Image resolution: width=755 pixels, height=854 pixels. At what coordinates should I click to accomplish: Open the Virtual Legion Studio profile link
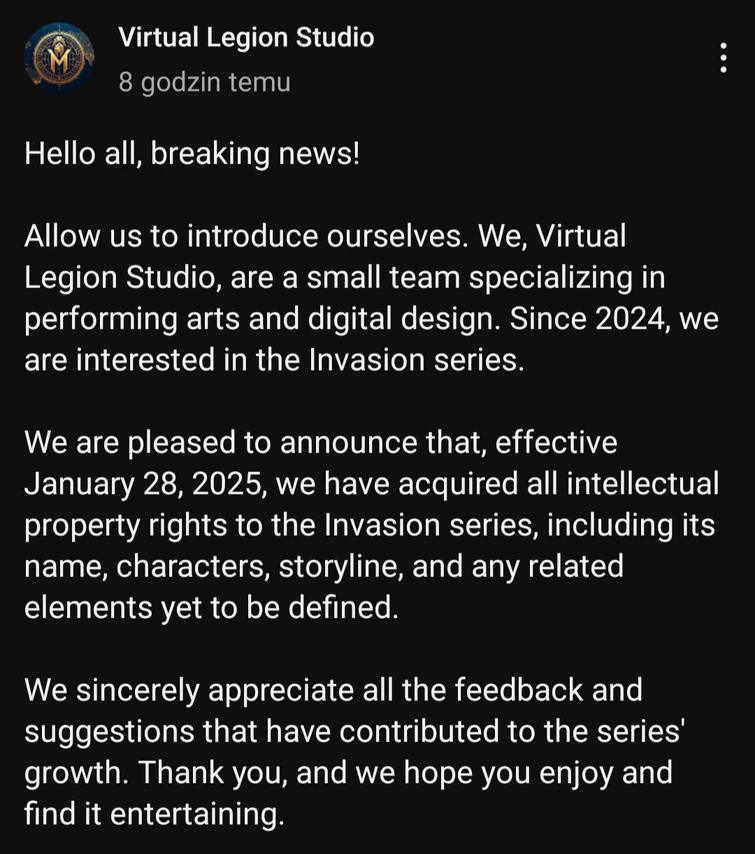tap(246, 38)
